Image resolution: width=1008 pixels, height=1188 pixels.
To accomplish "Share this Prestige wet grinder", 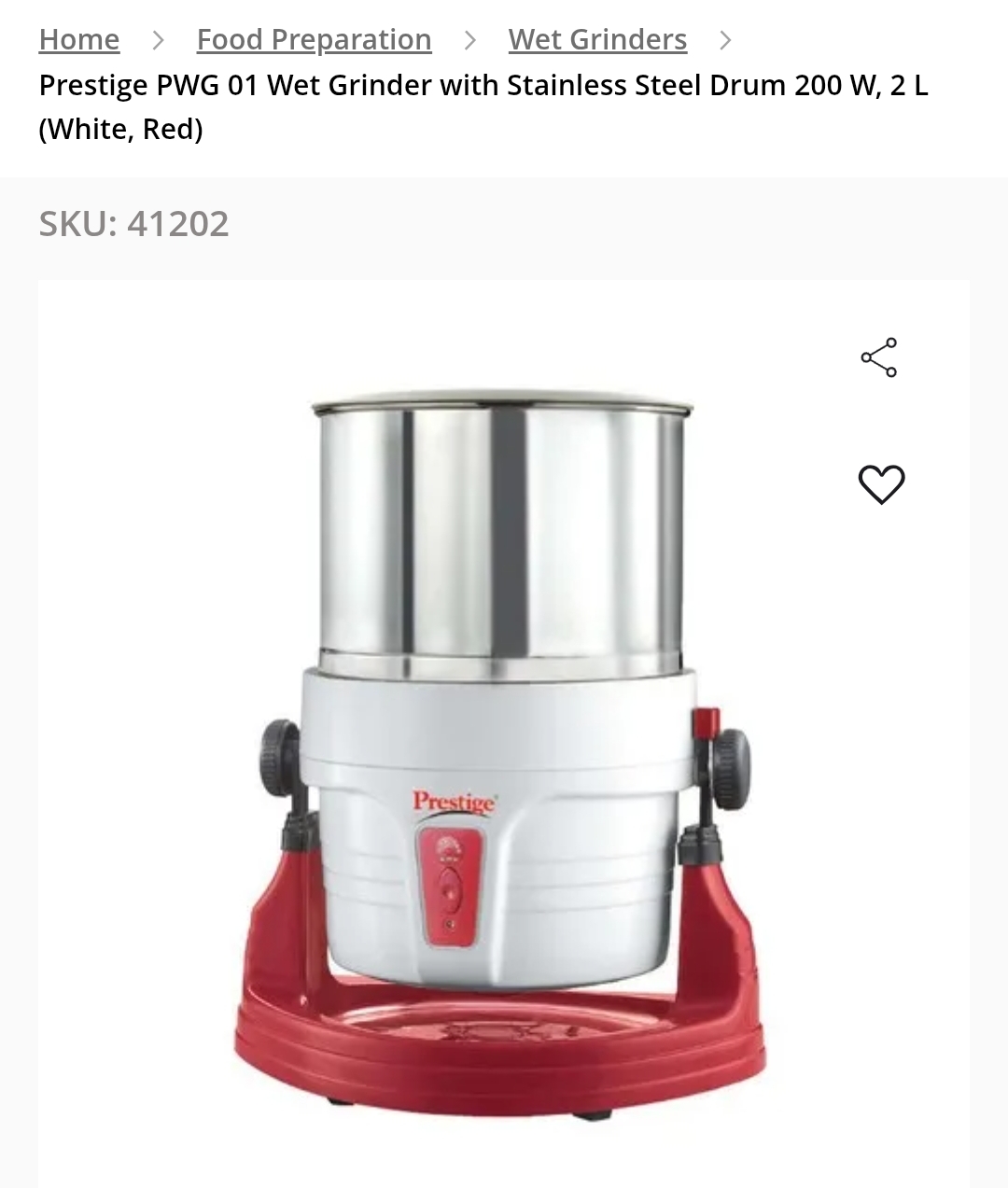I will click(879, 357).
